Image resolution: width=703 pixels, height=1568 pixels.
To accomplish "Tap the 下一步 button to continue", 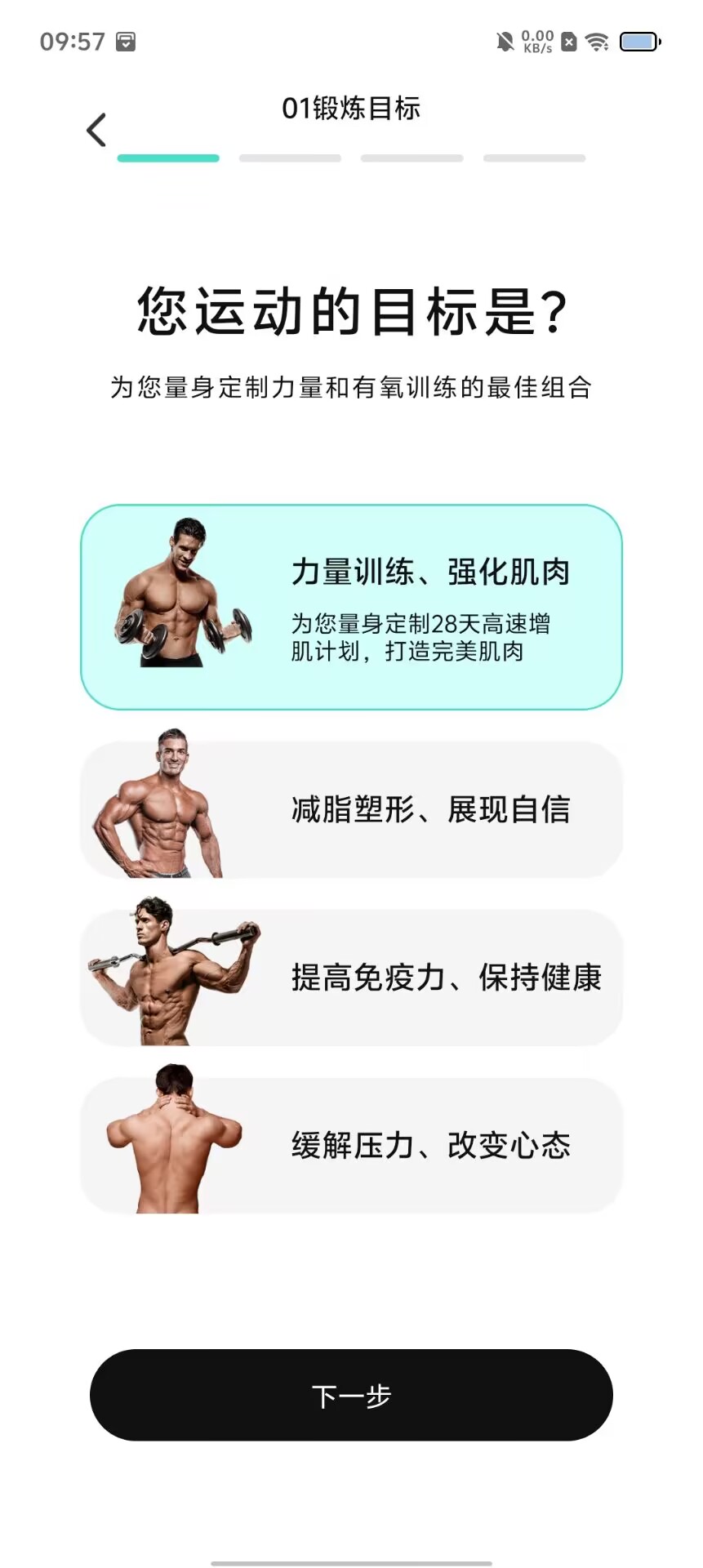I will pyautogui.click(x=351, y=1396).
